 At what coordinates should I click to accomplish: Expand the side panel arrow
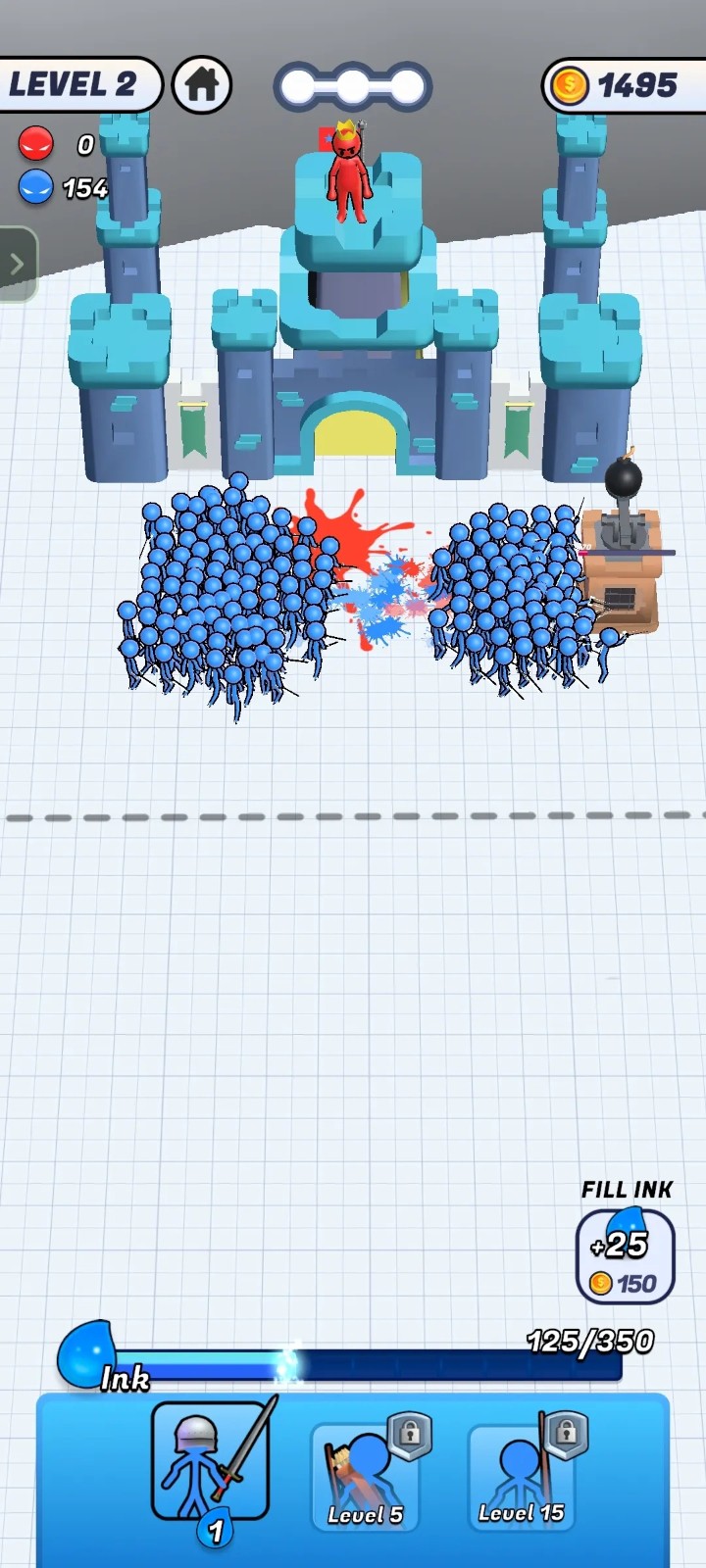[17, 264]
